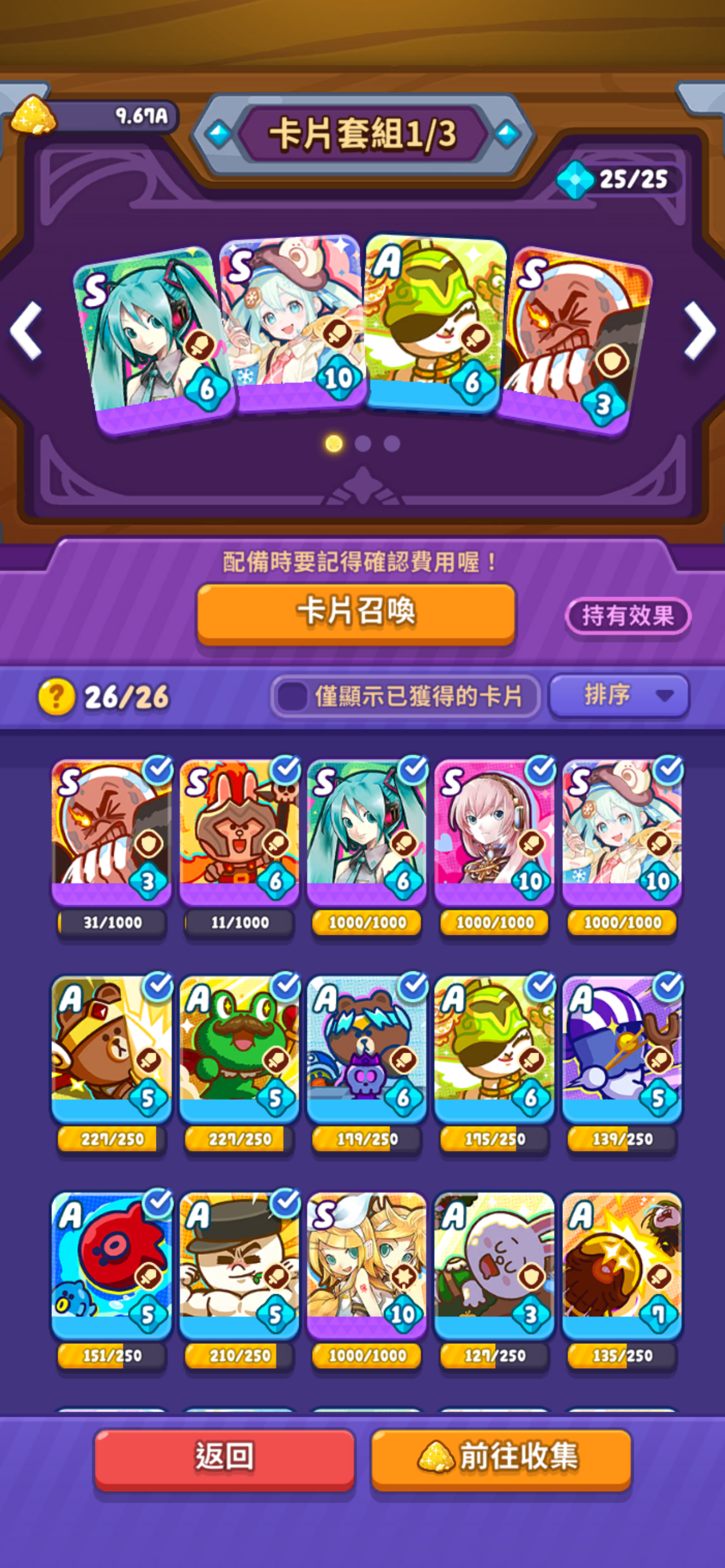
Task: Expand the 排序 sort dropdown
Action: (x=619, y=694)
